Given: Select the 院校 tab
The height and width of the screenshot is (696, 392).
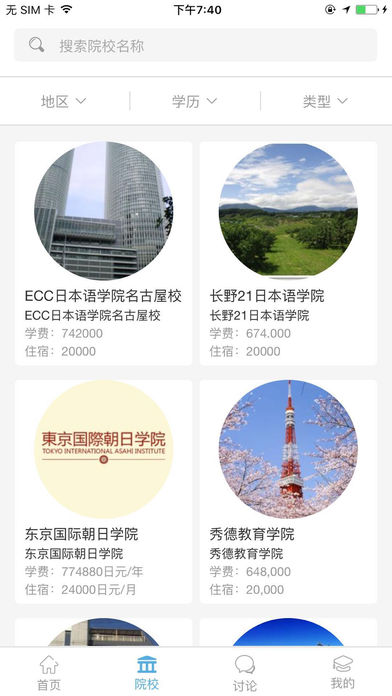Looking at the screenshot, I should pos(147,672).
